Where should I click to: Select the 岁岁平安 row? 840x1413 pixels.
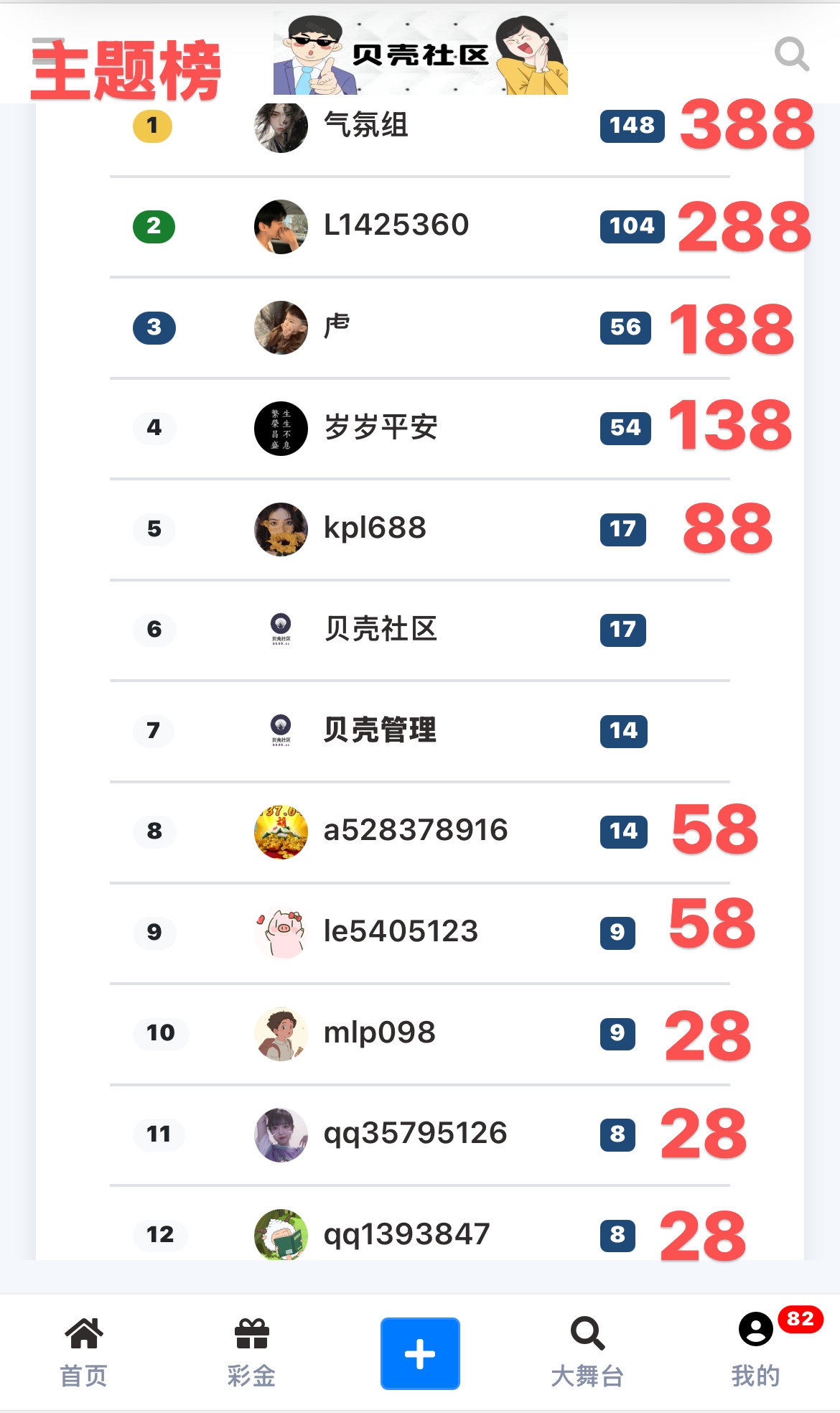381,428
